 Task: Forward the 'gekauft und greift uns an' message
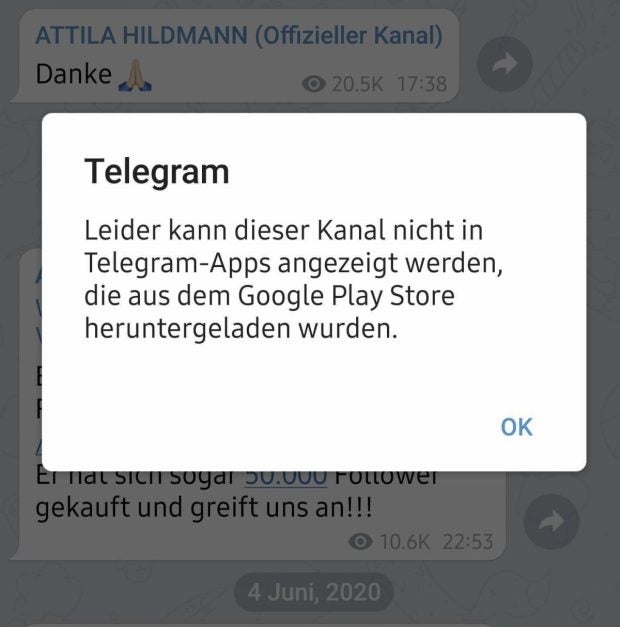551,521
